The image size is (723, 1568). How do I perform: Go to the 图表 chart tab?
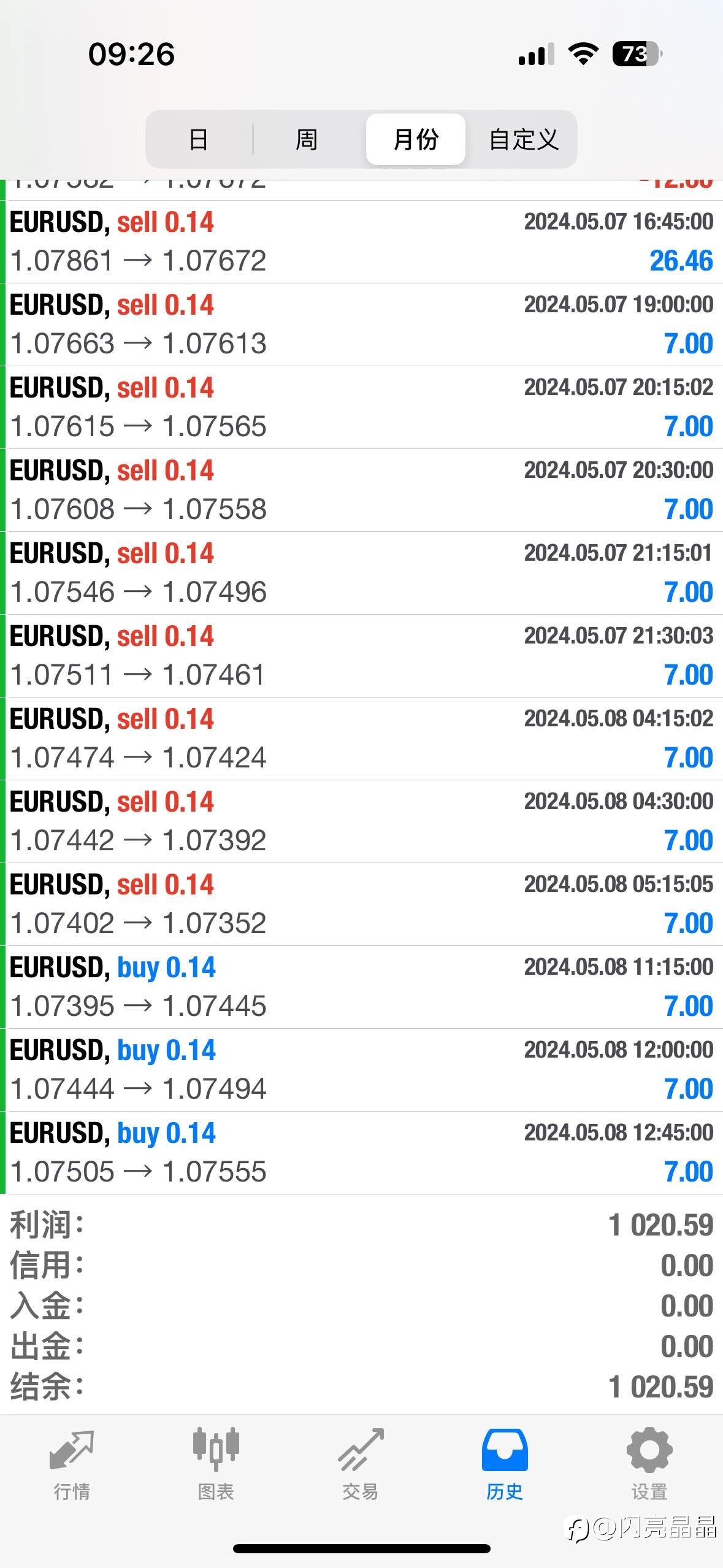216,1464
